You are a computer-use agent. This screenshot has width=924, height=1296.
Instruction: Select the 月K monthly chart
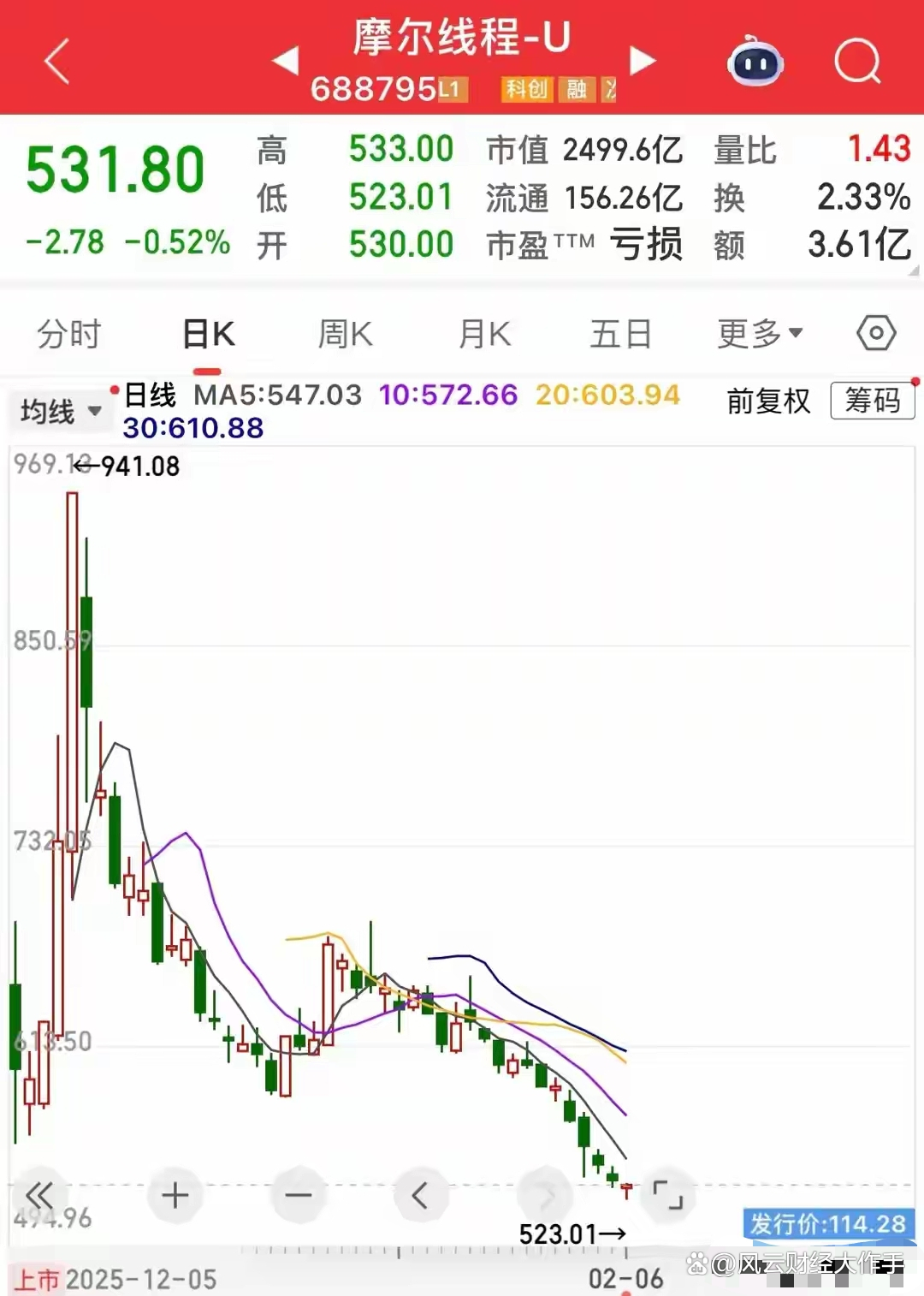(483, 334)
